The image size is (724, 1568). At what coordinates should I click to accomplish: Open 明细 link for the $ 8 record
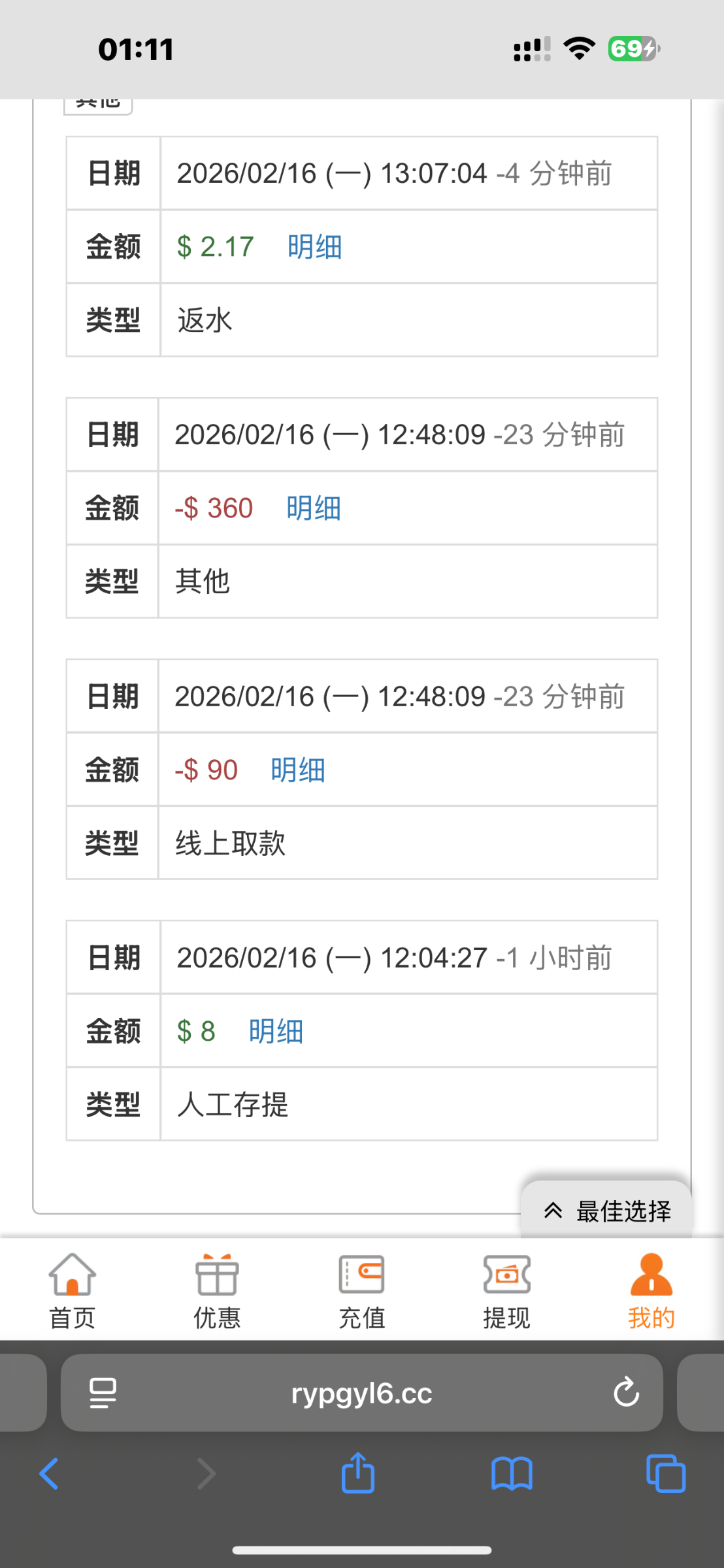276,1032
